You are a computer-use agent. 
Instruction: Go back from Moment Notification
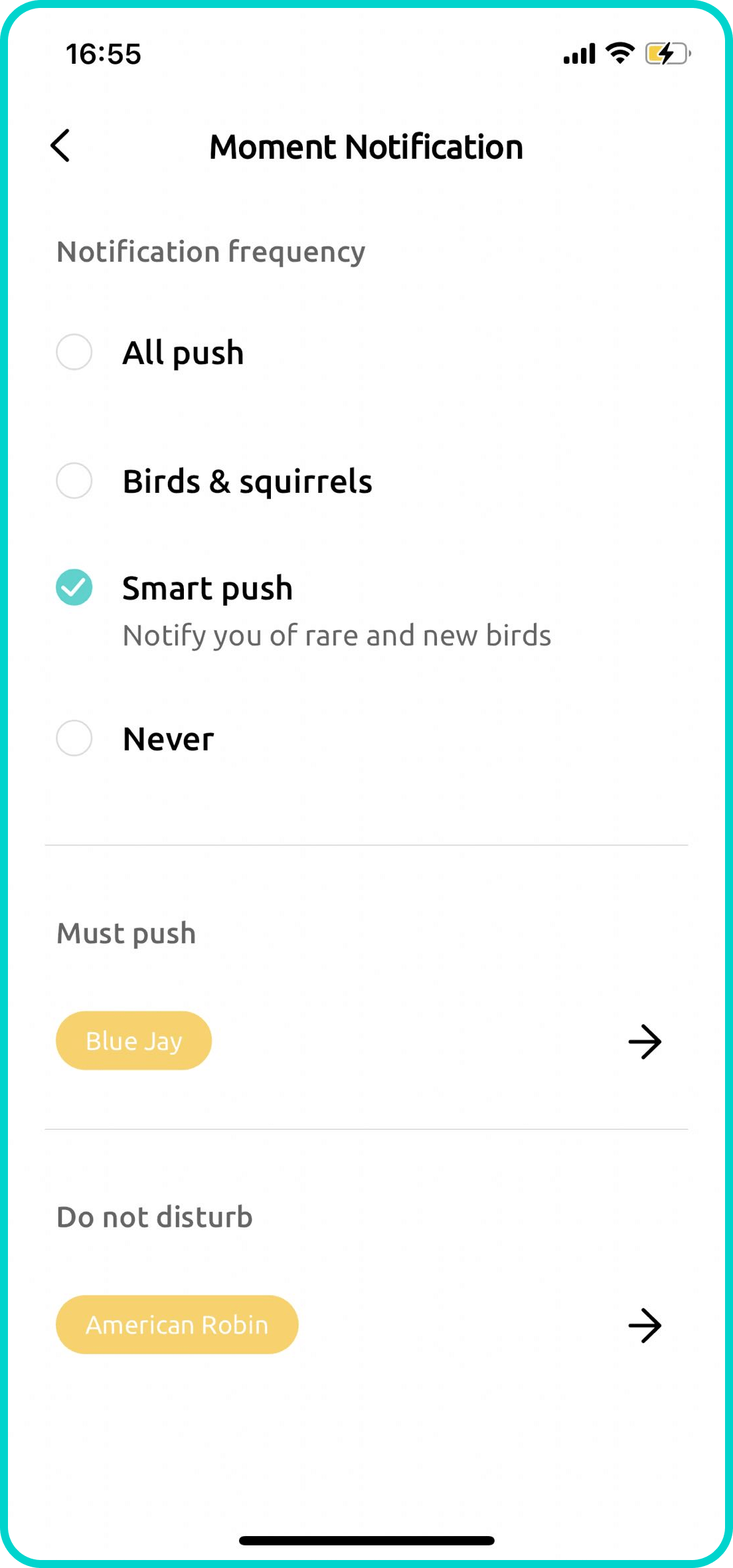pyautogui.click(x=60, y=145)
